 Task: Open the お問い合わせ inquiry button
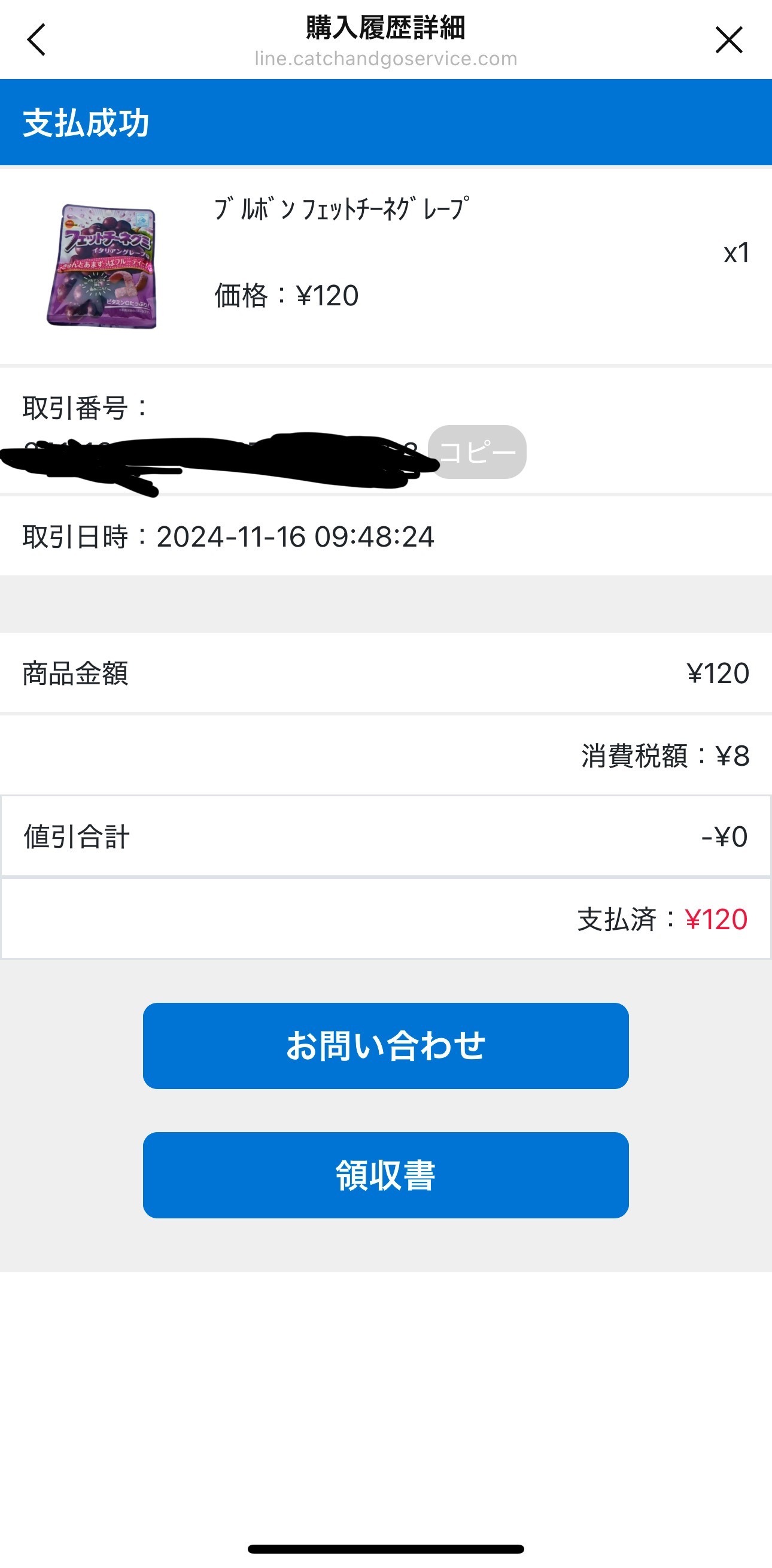tap(385, 1046)
